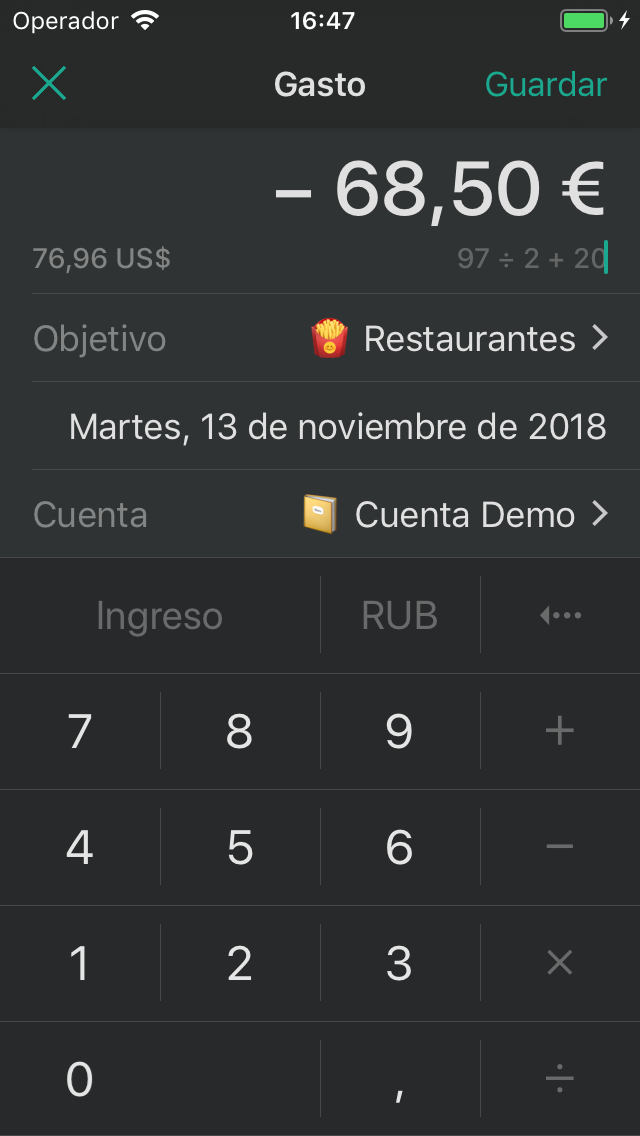Switch the transaction to Ingreso
The image size is (640, 1136).
coord(160,616)
